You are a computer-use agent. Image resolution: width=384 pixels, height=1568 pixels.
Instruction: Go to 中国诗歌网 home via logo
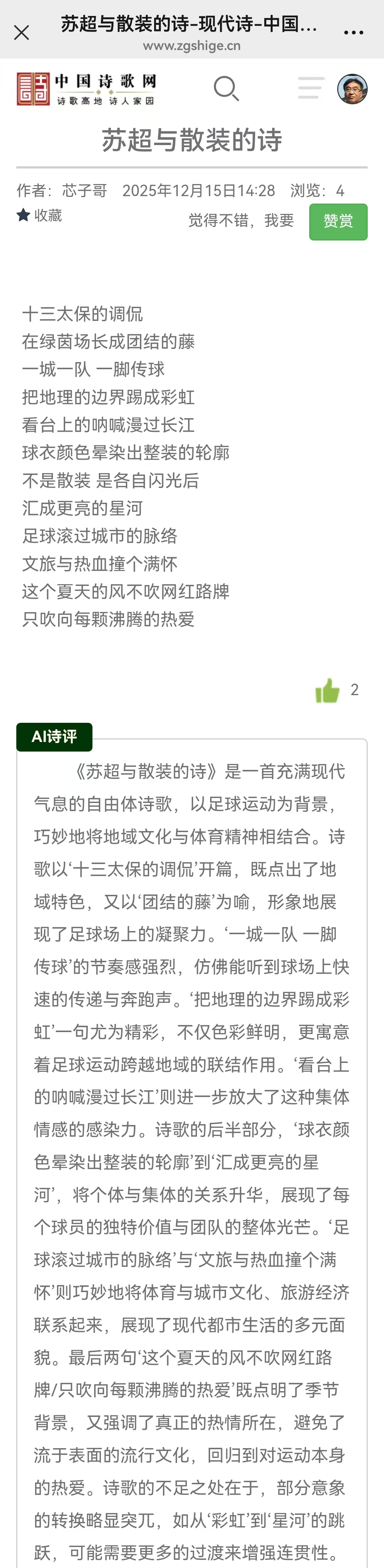coord(86,89)
